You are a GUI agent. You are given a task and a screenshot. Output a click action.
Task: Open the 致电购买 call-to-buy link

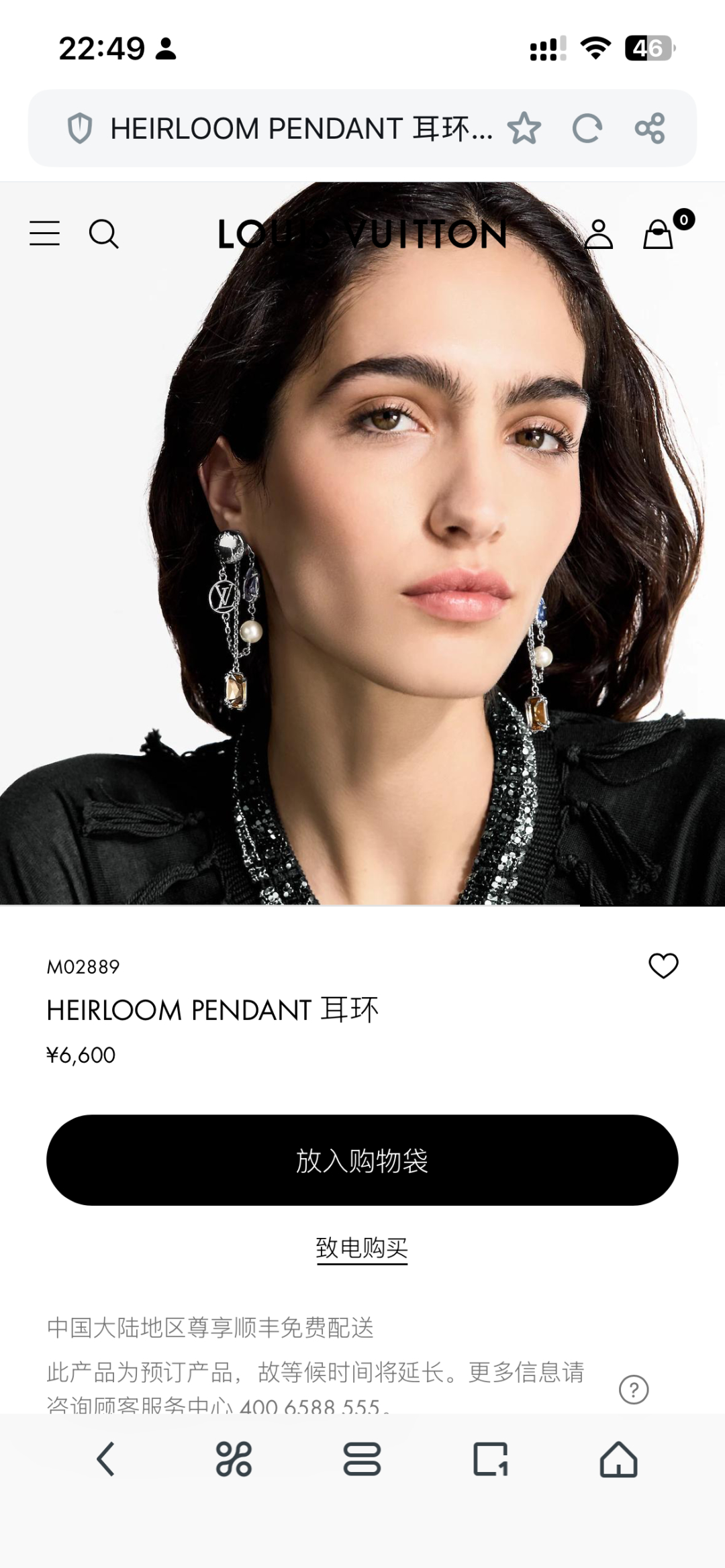(362, 1248)
